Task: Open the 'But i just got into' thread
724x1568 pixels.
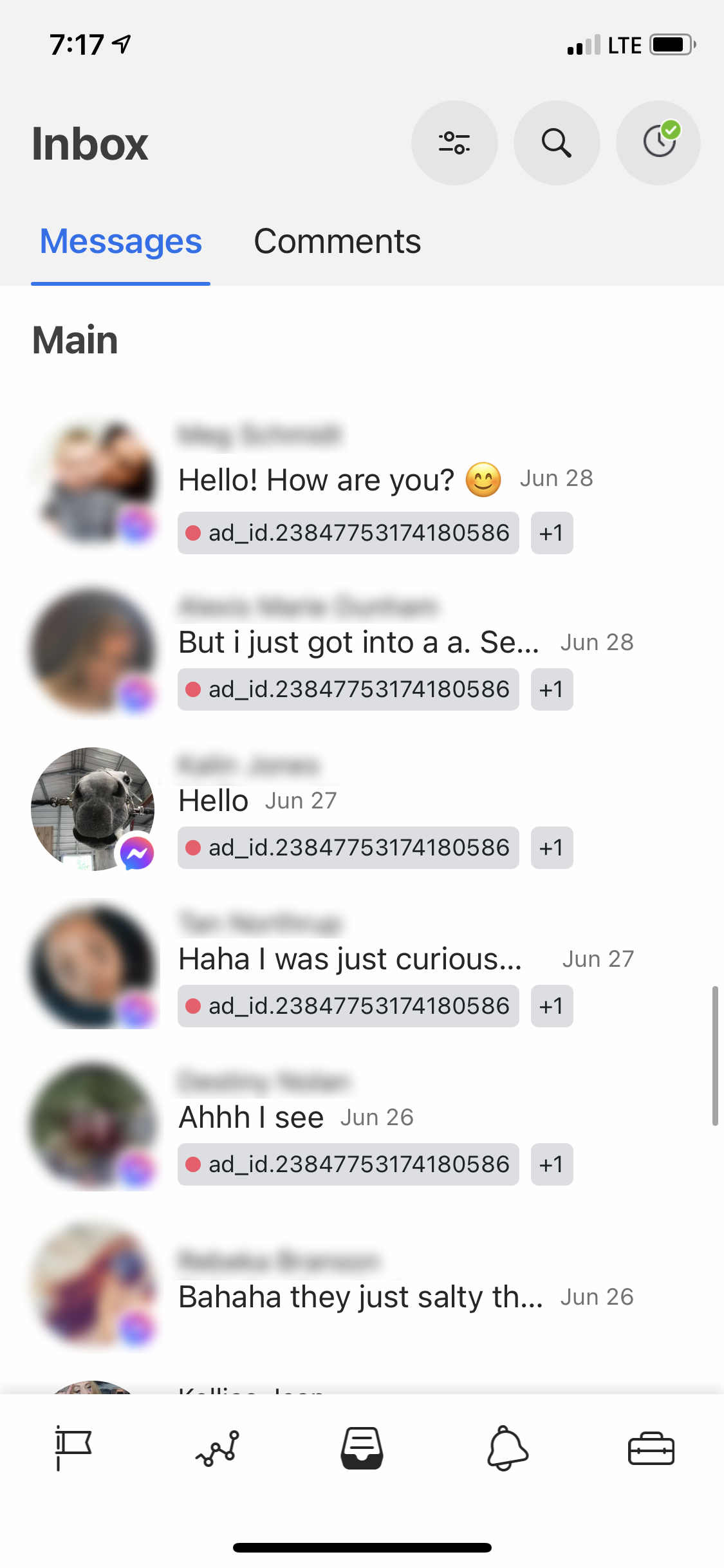Action: coord(358,642)
